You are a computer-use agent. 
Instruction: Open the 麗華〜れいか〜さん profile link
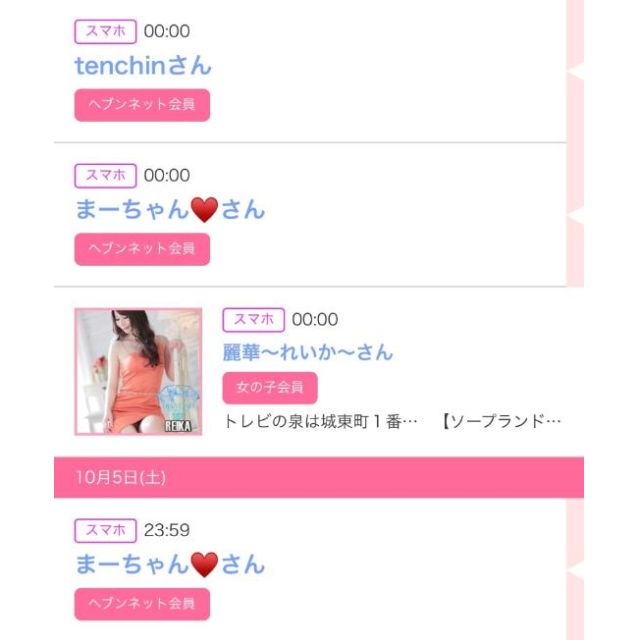point(308,352)
